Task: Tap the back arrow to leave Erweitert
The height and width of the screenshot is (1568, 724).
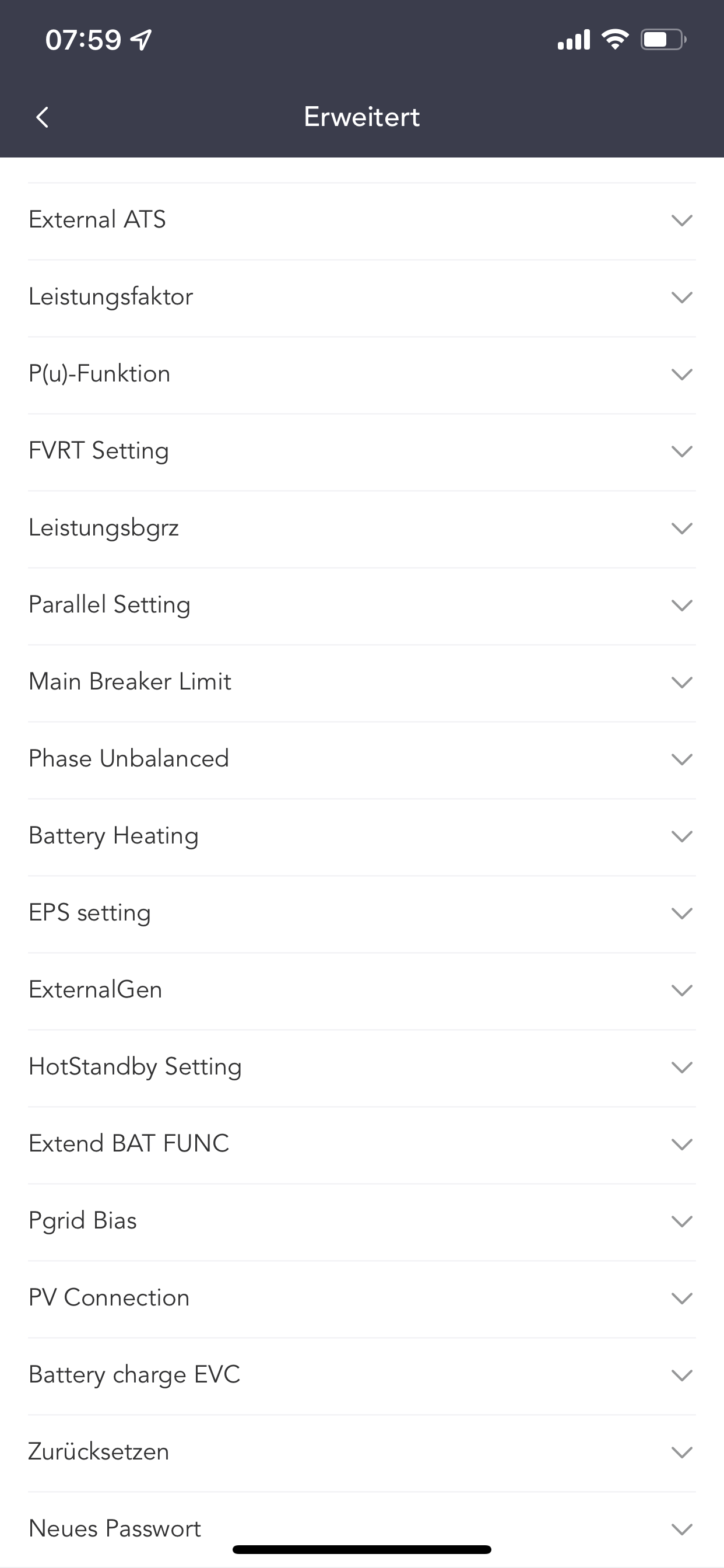Action: click(x=43, y=116)
